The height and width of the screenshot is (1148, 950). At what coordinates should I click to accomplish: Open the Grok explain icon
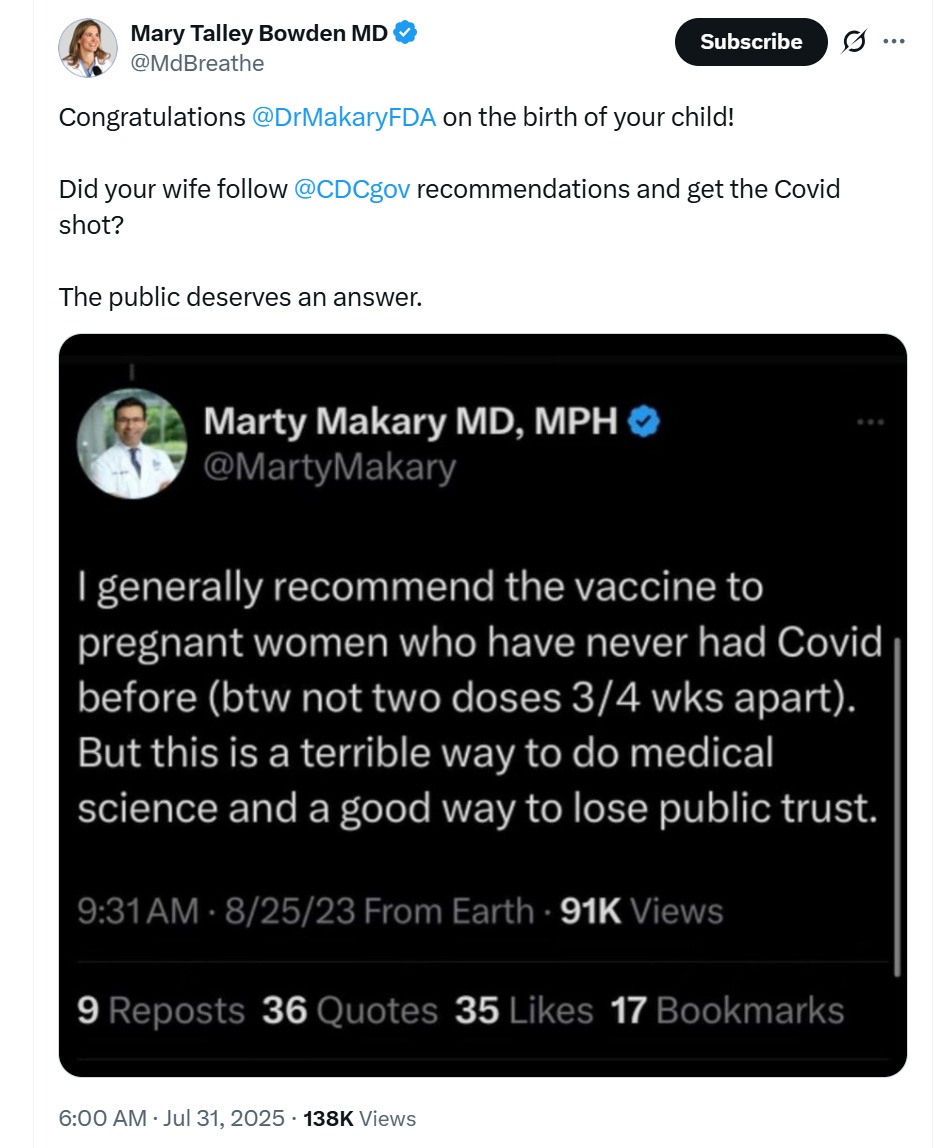(853, 42)
